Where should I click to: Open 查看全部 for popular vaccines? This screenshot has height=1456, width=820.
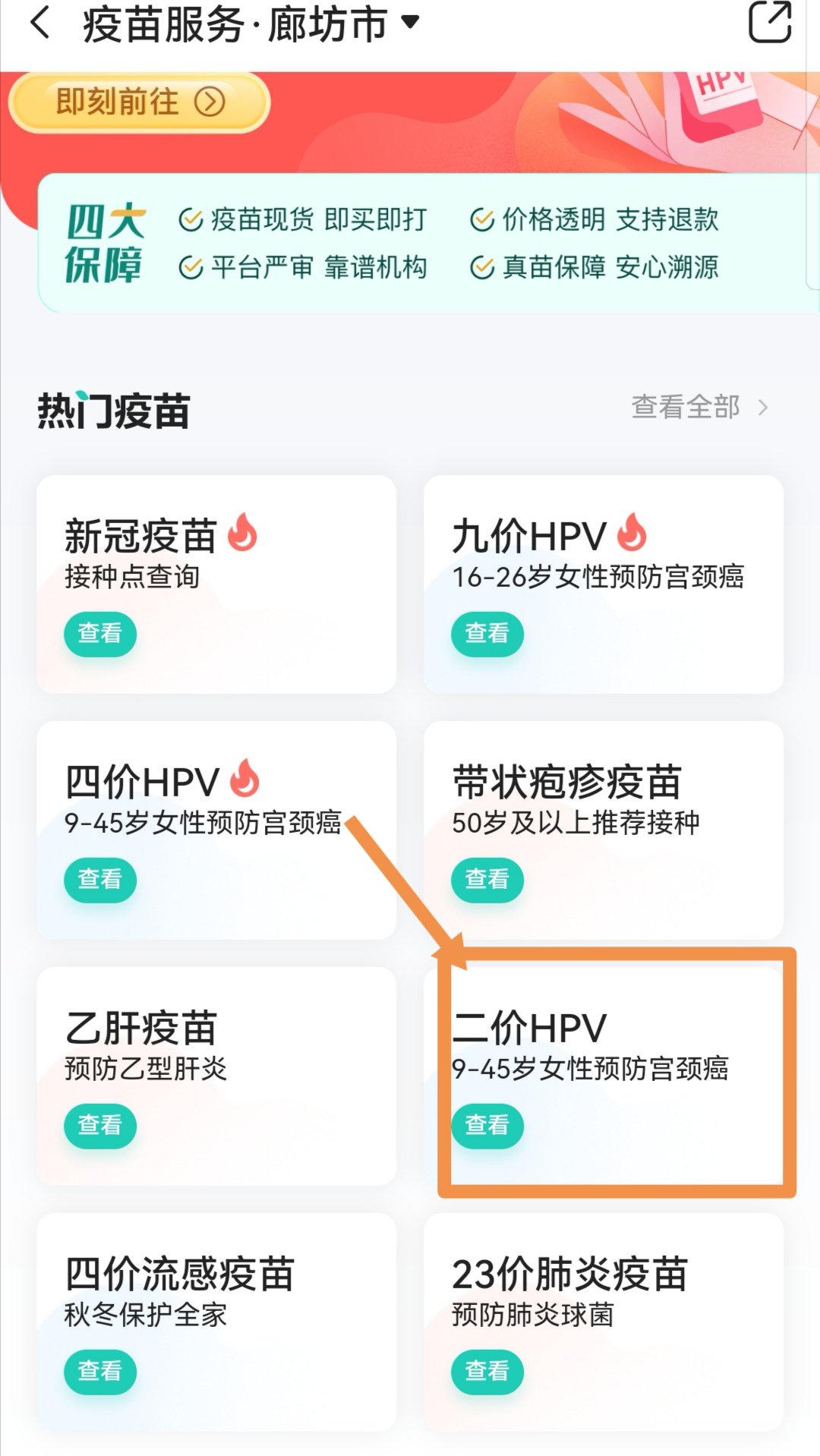pos(699,408)
